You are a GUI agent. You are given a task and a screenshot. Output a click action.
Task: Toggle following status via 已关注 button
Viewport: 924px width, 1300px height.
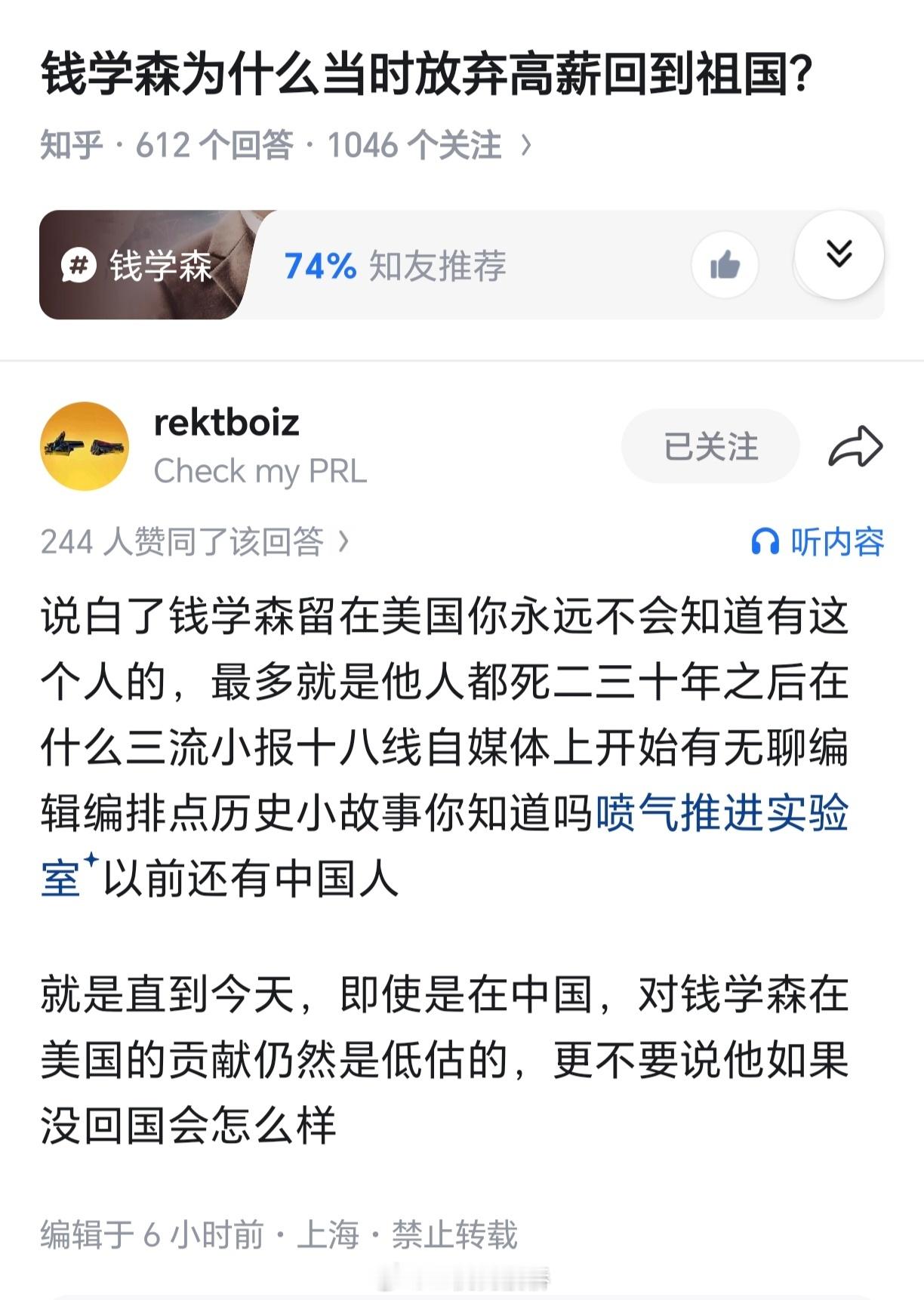708,445
